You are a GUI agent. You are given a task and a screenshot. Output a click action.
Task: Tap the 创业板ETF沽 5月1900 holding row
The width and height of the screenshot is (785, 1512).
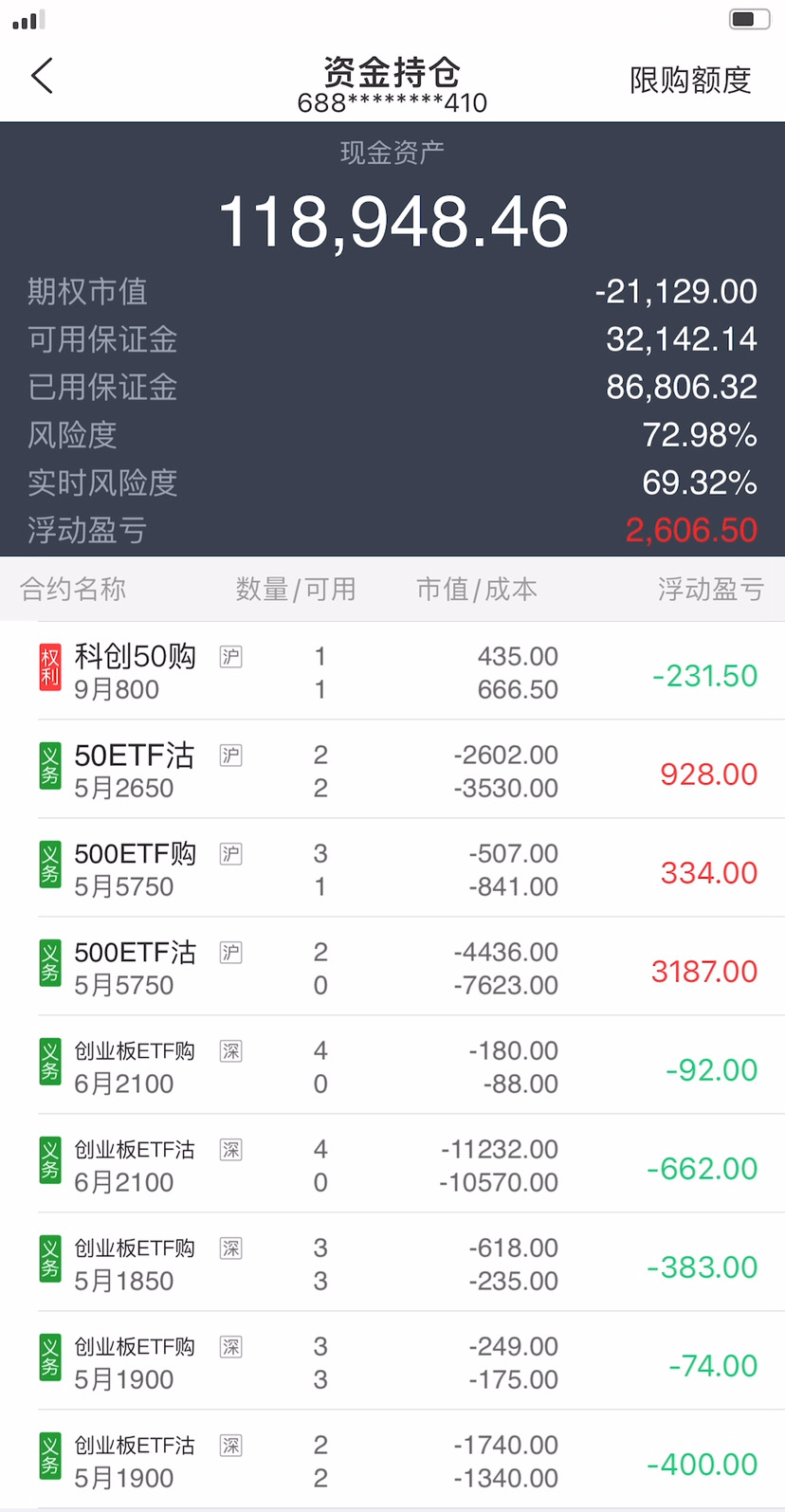392,1461
